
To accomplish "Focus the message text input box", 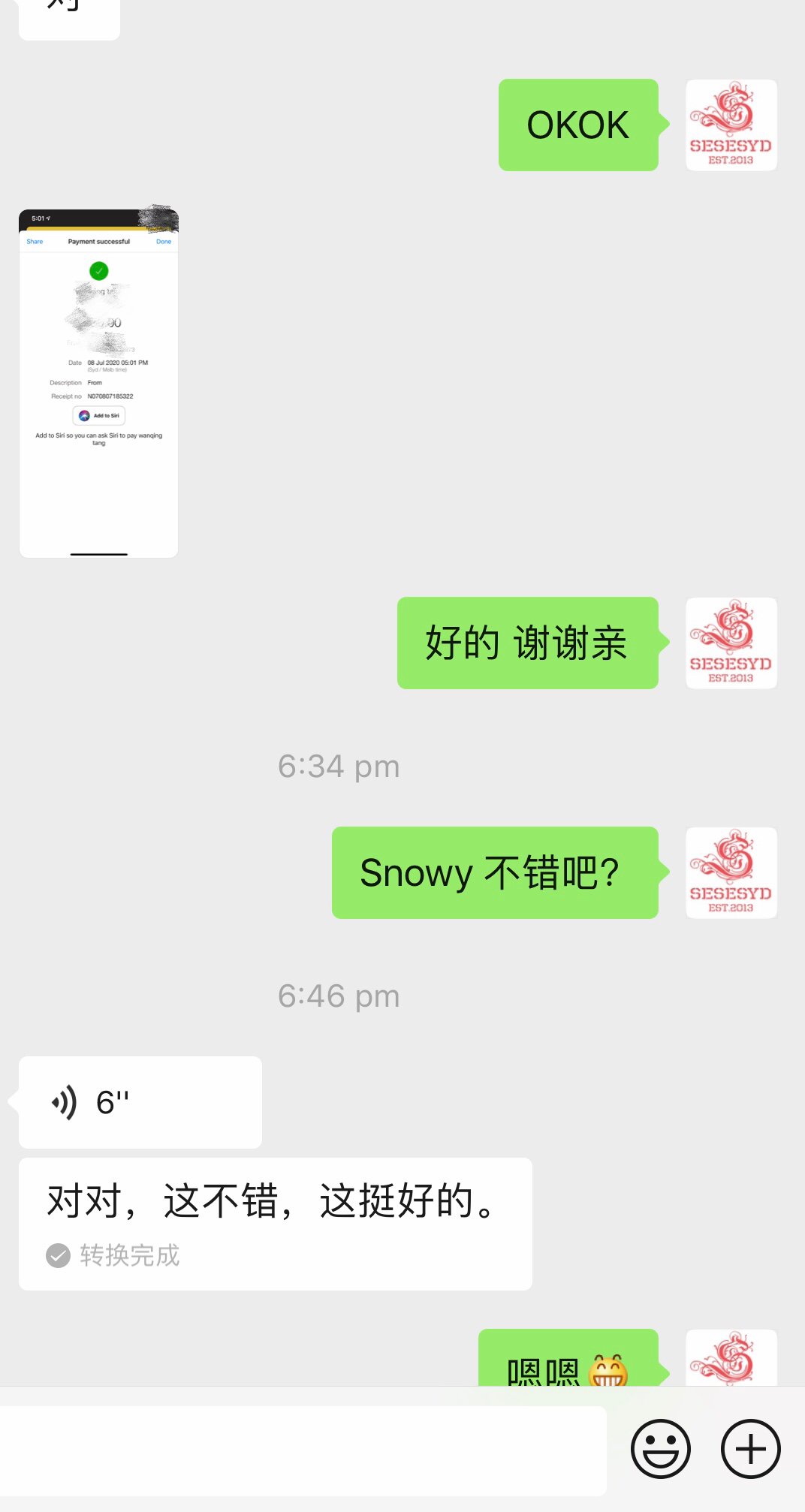I will pyautogui.click(x=300, y=1450).
